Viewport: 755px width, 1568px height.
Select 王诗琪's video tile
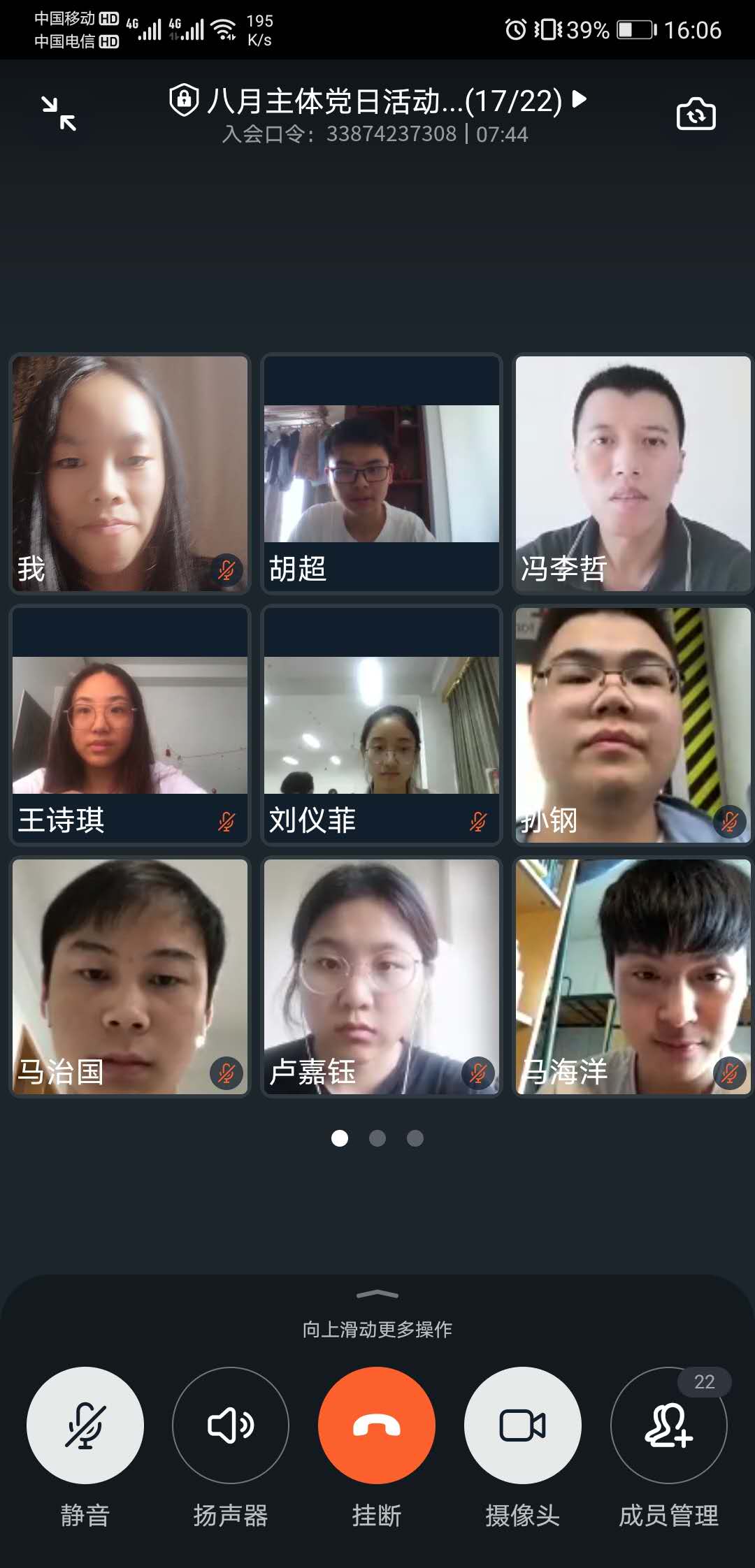point(130,725)
